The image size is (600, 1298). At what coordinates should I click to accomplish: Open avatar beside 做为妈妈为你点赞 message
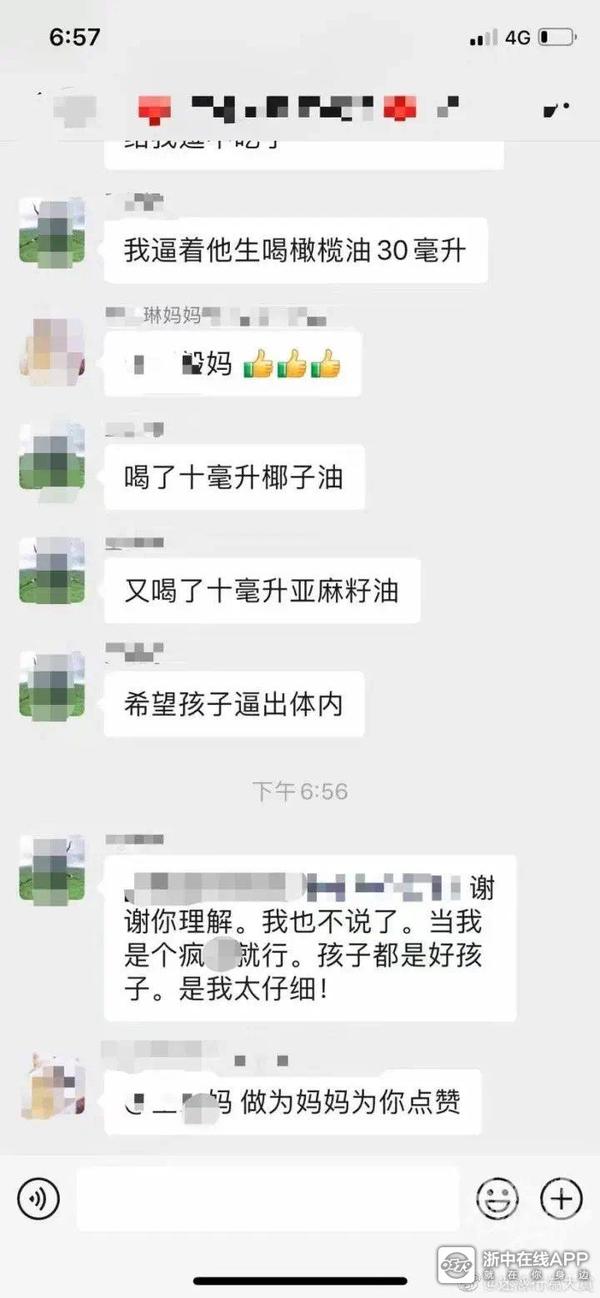[52, 1085]
